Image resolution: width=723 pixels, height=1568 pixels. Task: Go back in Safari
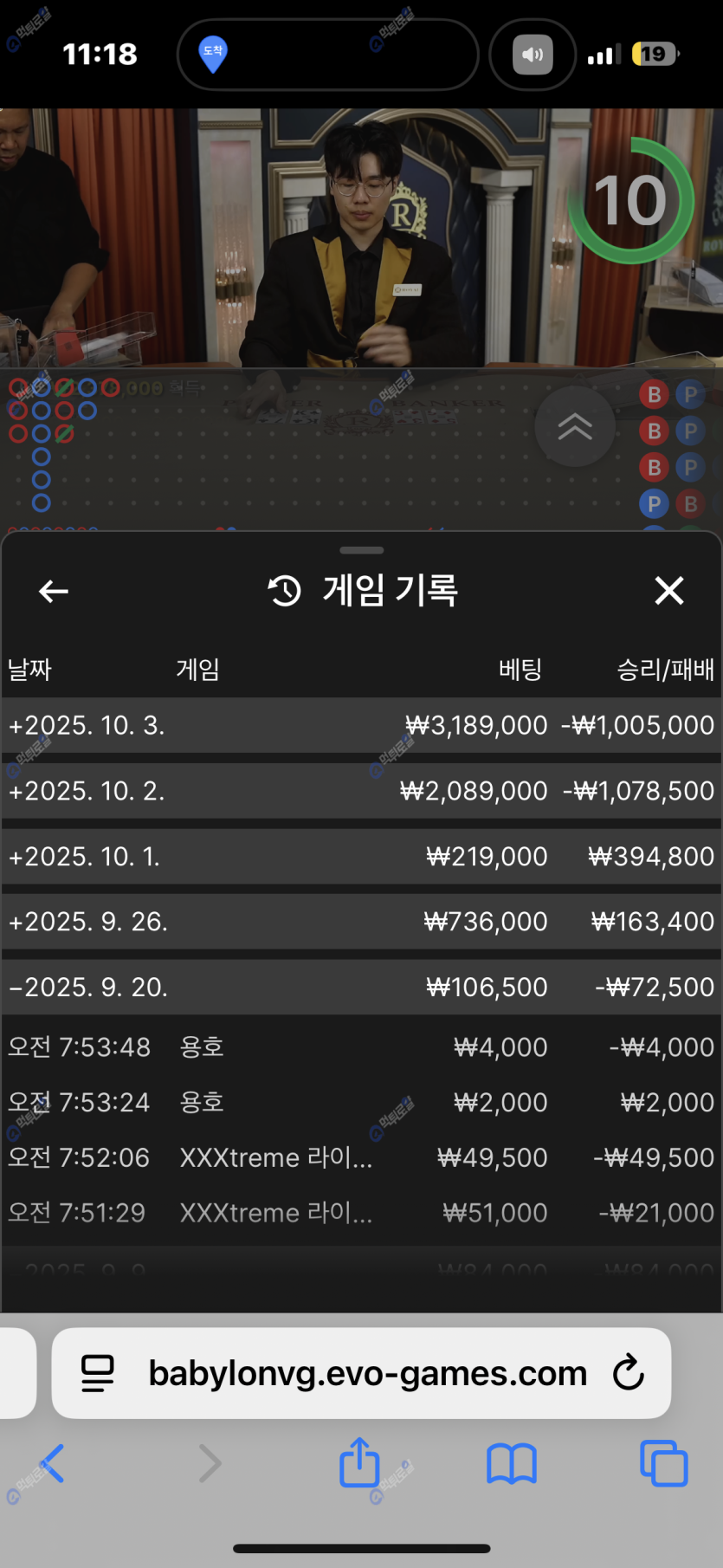[51, 1464]
